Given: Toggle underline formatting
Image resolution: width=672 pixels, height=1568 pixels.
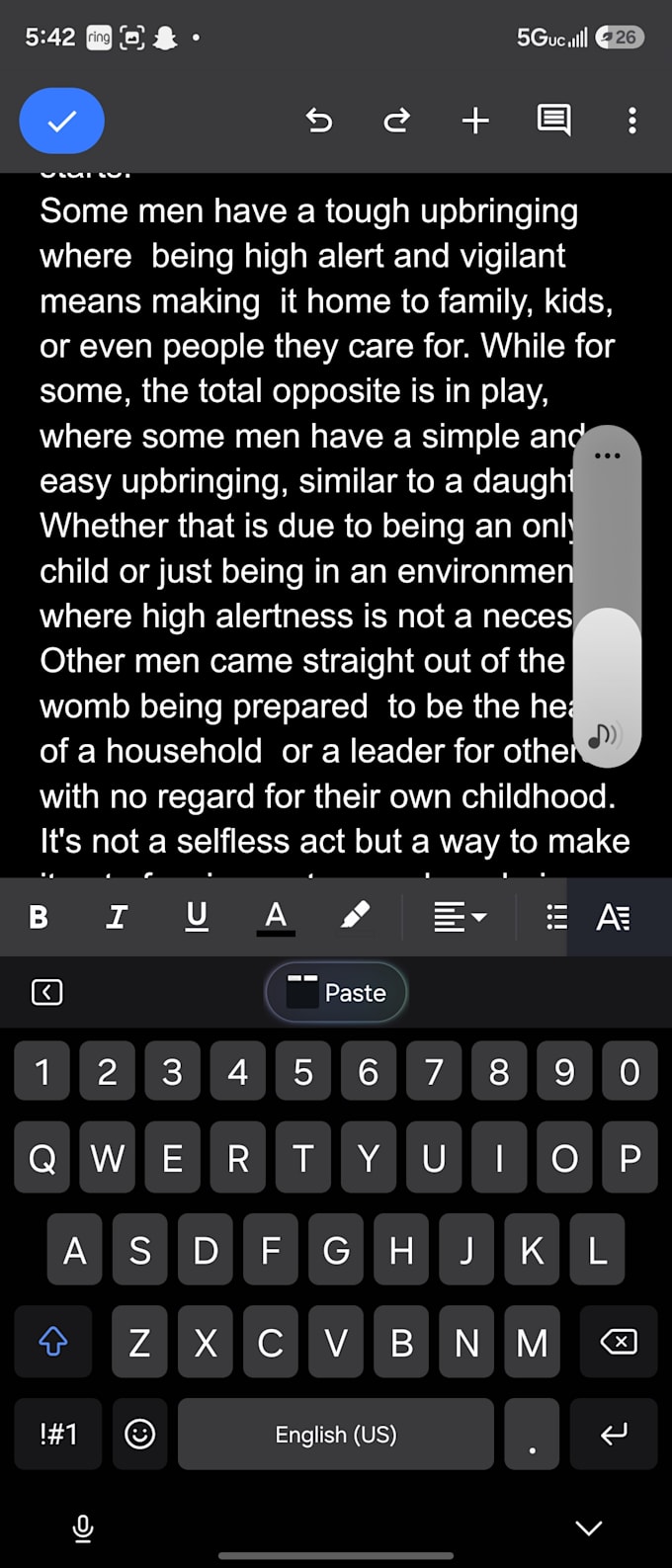Looking at the screenshot, I should (x=197, y=917).
